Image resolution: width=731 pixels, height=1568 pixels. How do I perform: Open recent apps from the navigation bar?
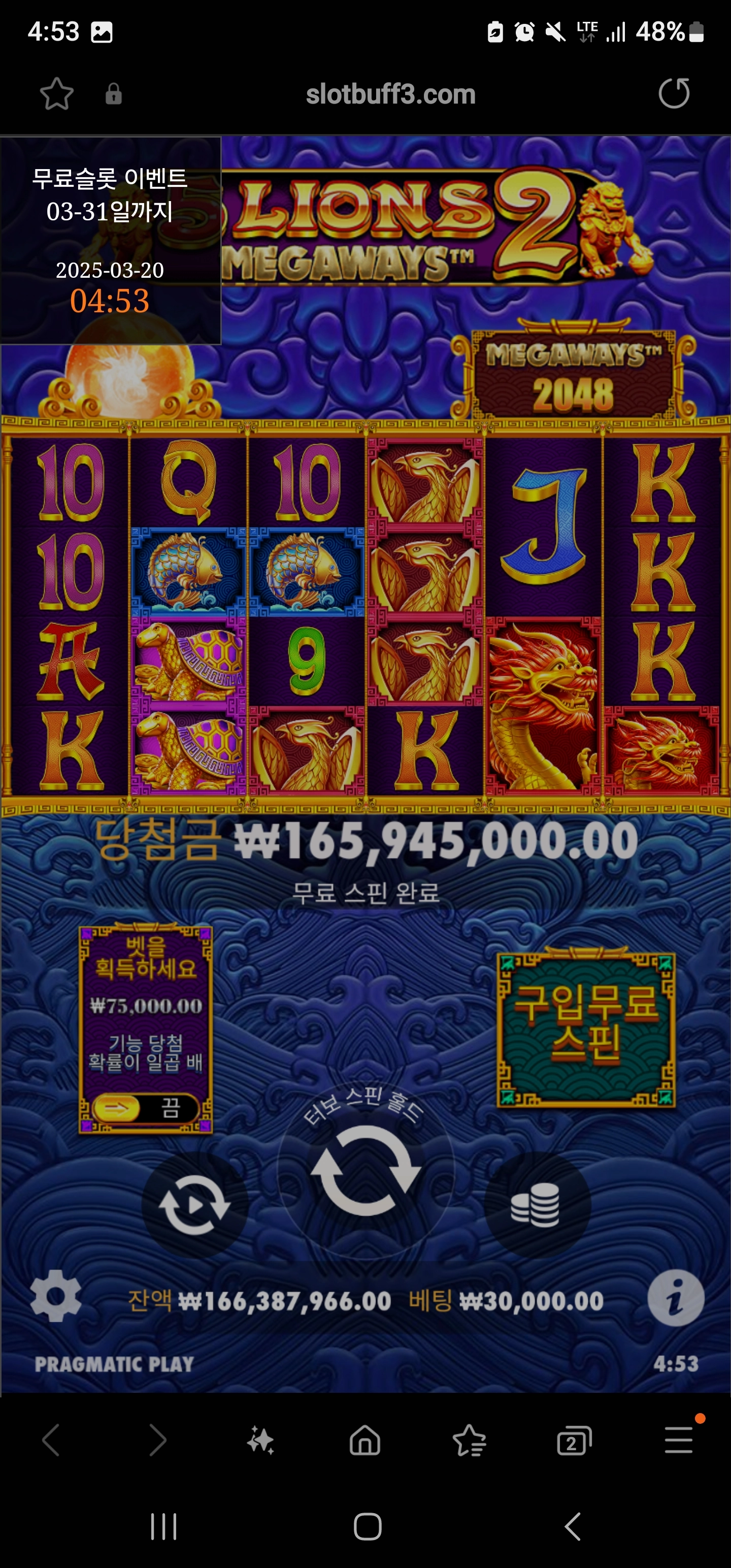(164, 1526)
